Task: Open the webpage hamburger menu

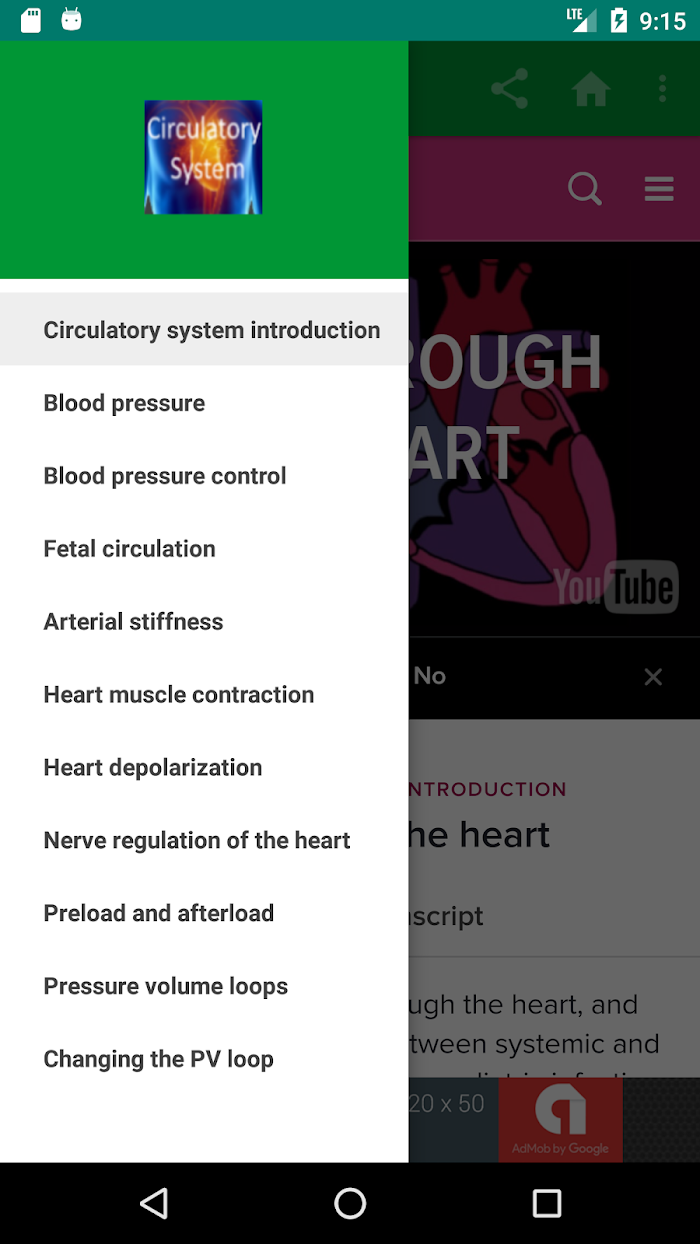Action: point(659,188)
